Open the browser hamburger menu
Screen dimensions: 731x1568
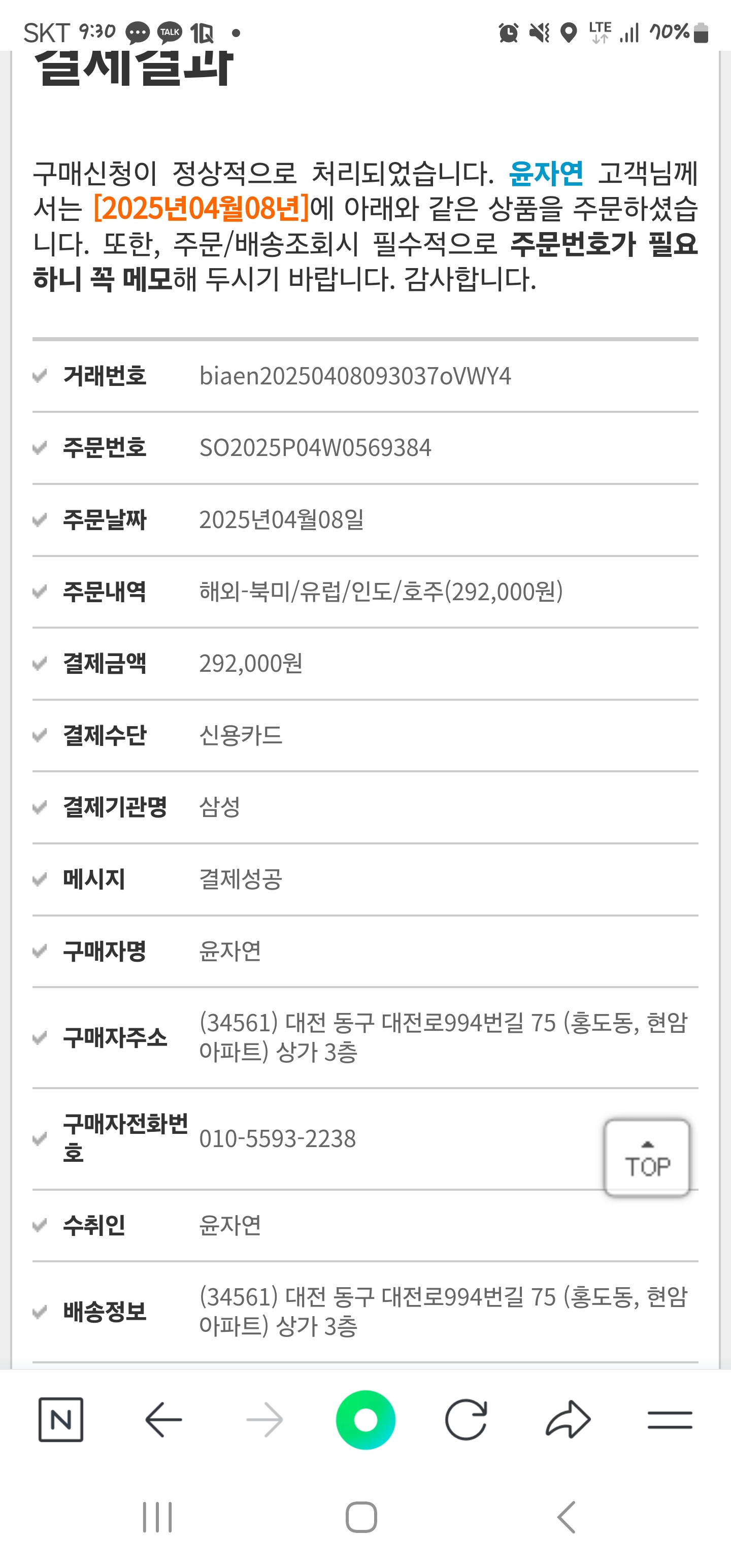[x=670, y=1420]
